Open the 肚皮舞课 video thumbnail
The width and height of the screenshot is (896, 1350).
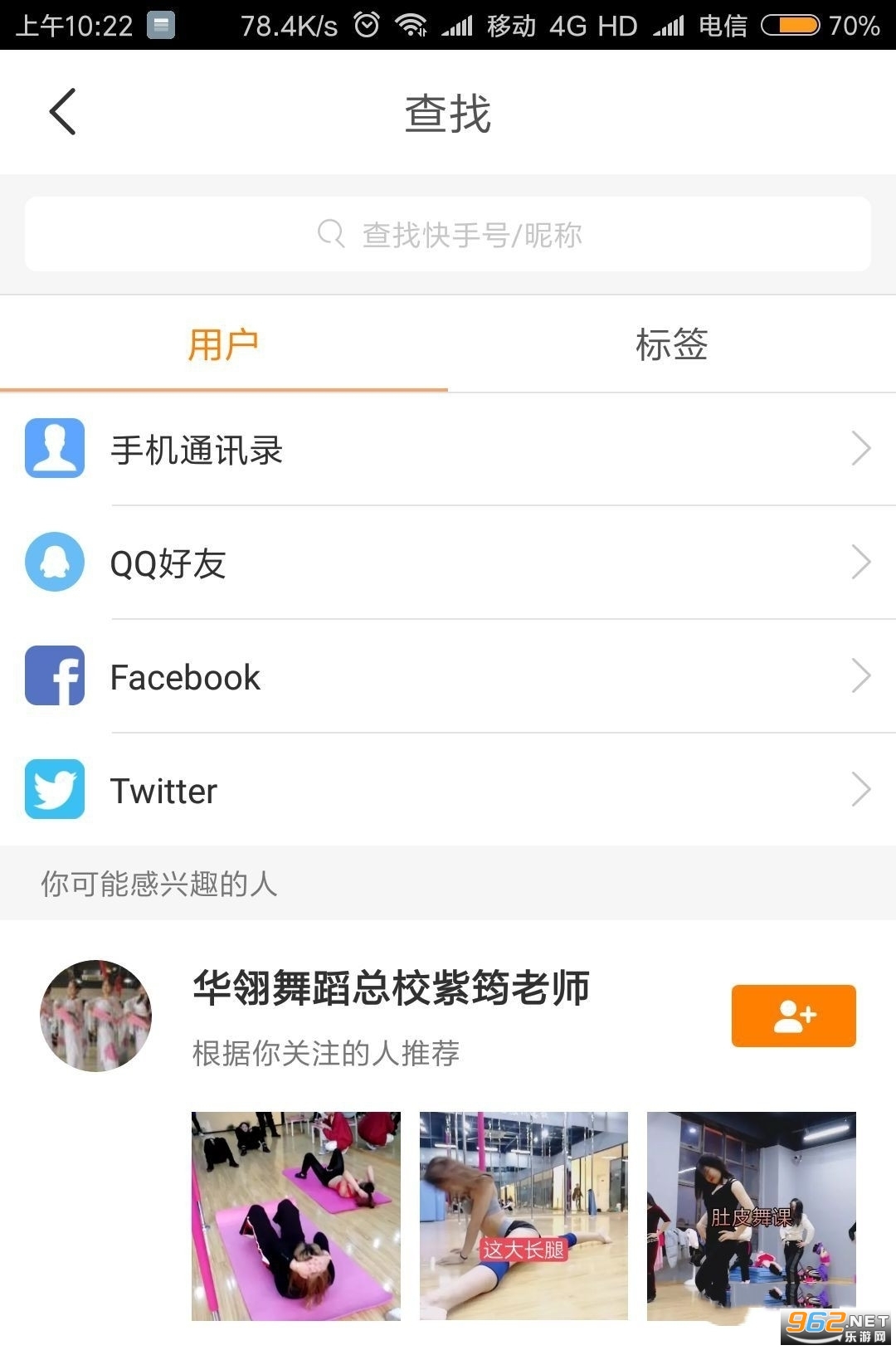(751, 1216)
